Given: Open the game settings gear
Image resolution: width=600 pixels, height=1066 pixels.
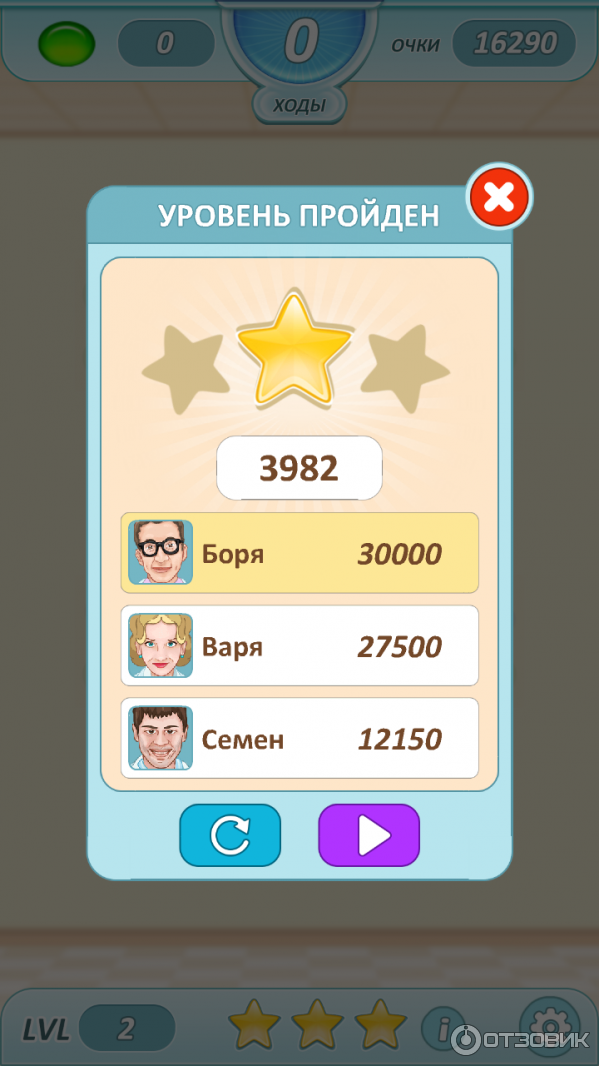Looking at the screenshot, I should pos(549,1027).
